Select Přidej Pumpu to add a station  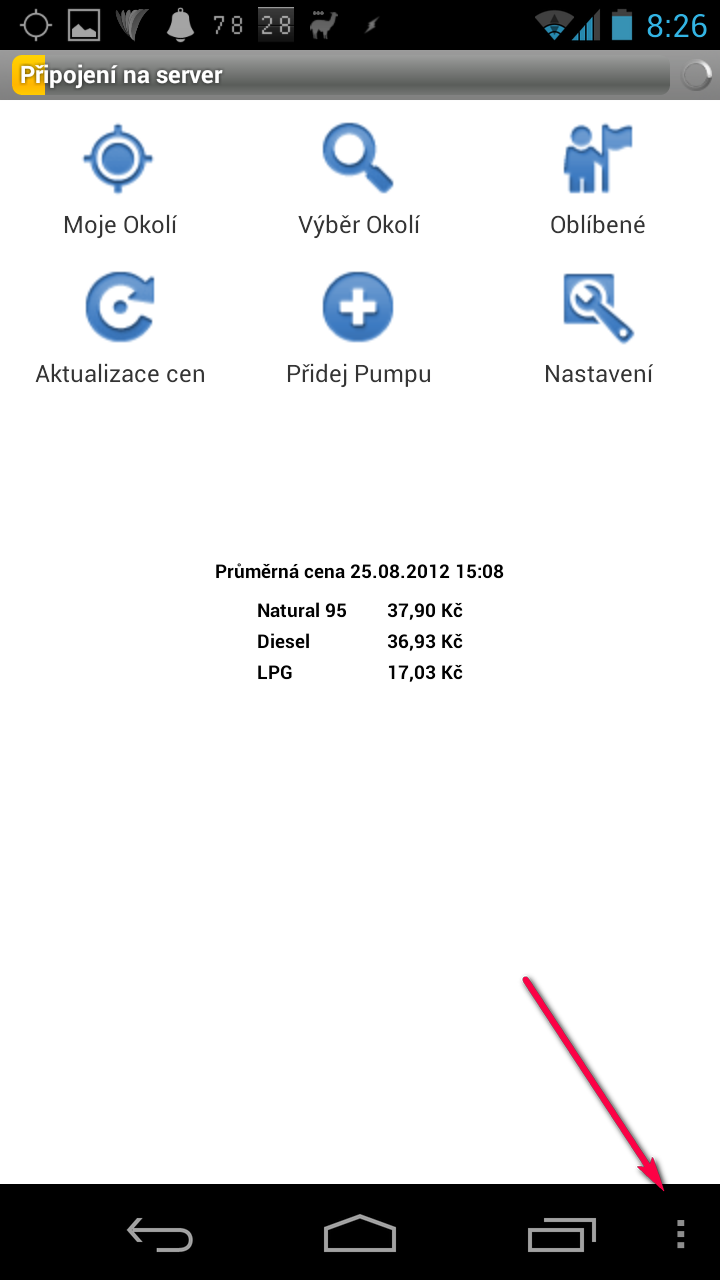pos(359,330)
